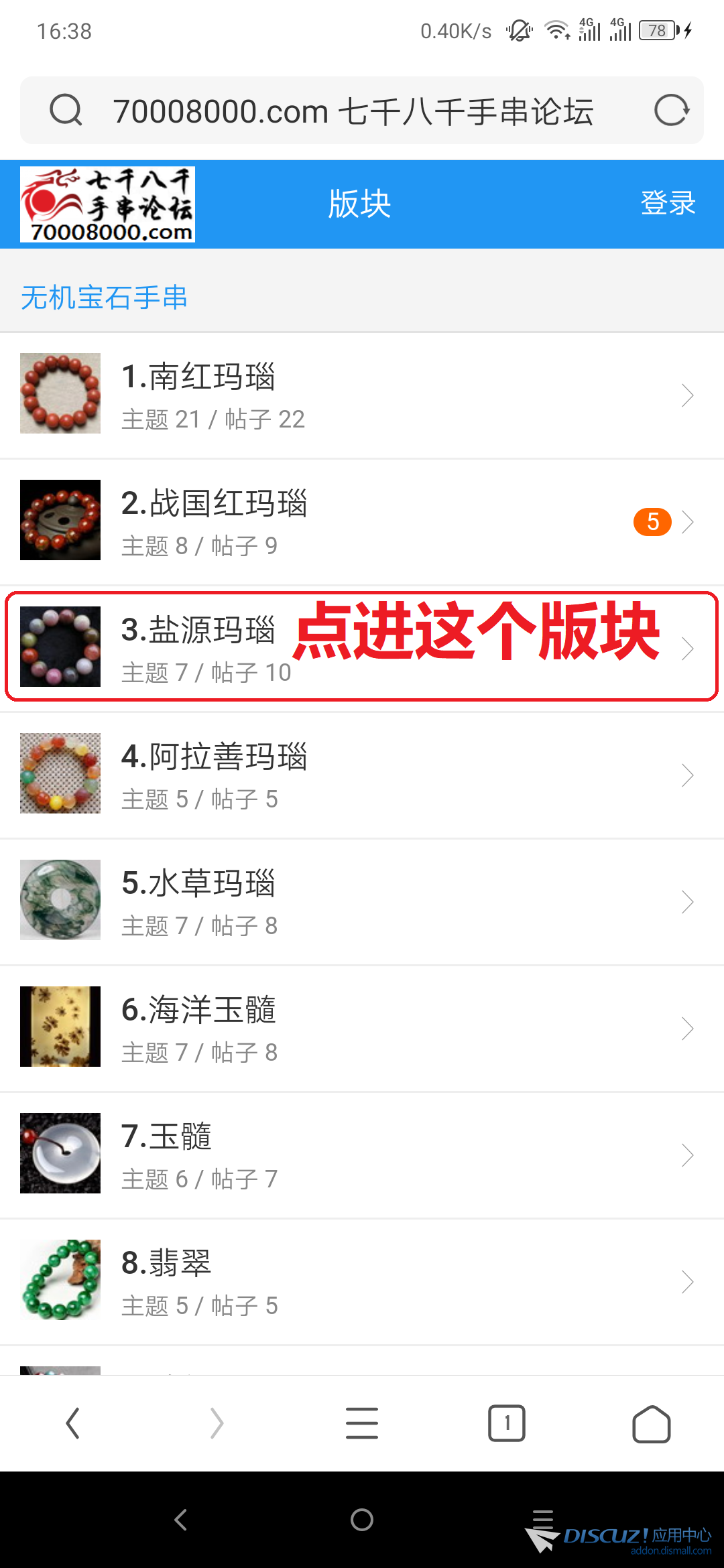Tap the forum logo to go home
Image resolution: width=724 pixels, height=1568 pixels.
pos(107,204)
